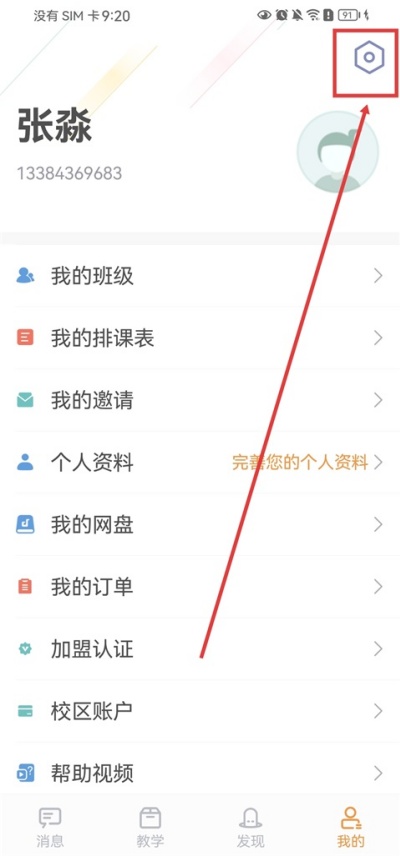Image resolution: width=400 pixels, height=856 pixels.
Task: Switch to the 消息 tab
Action: pos(50,827)
